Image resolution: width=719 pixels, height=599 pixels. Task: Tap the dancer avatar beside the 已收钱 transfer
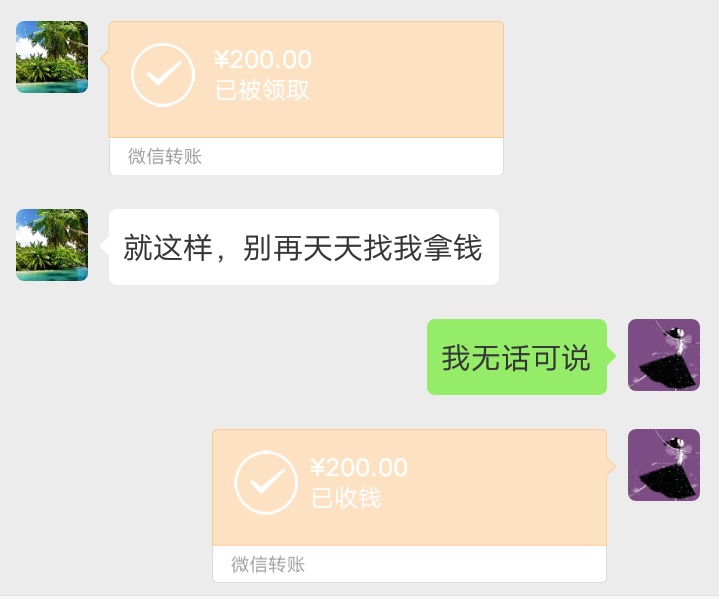663,465
